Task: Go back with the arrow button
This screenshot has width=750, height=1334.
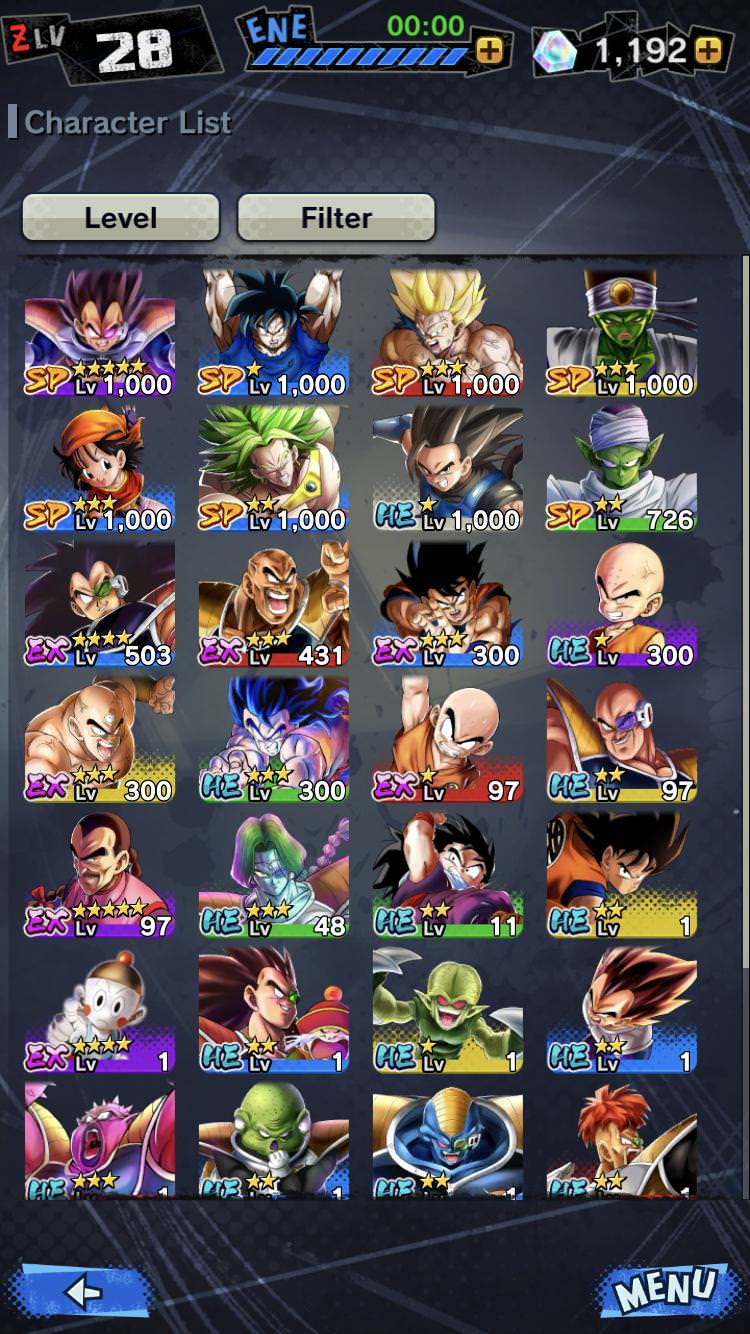Action: (82, 1291)
